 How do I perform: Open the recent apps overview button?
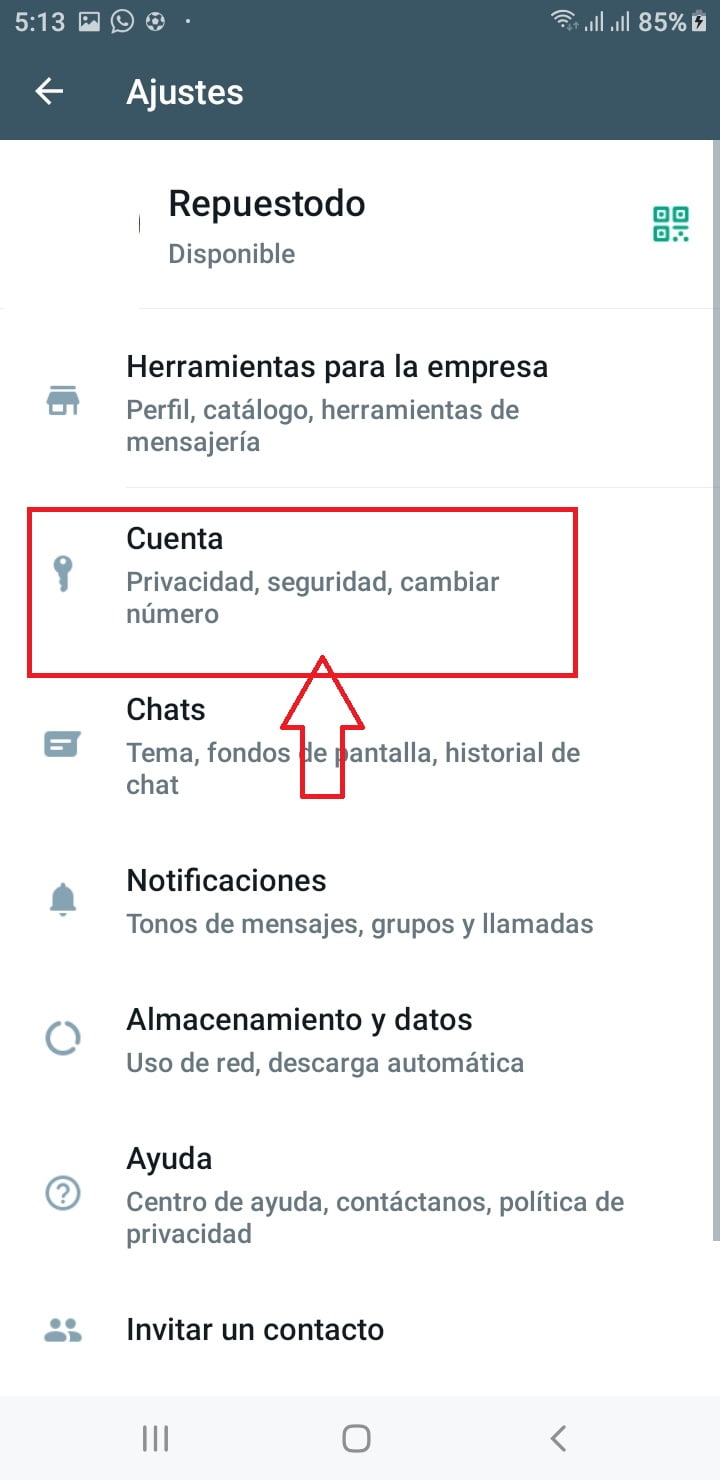tap(155, 1438)
